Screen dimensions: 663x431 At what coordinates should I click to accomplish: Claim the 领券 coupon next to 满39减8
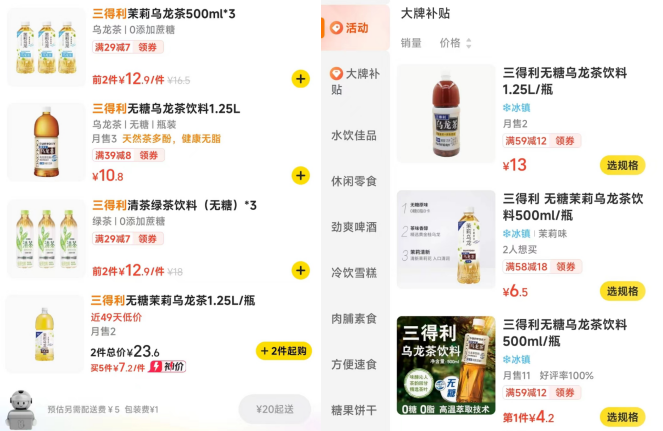pos(150,155)
